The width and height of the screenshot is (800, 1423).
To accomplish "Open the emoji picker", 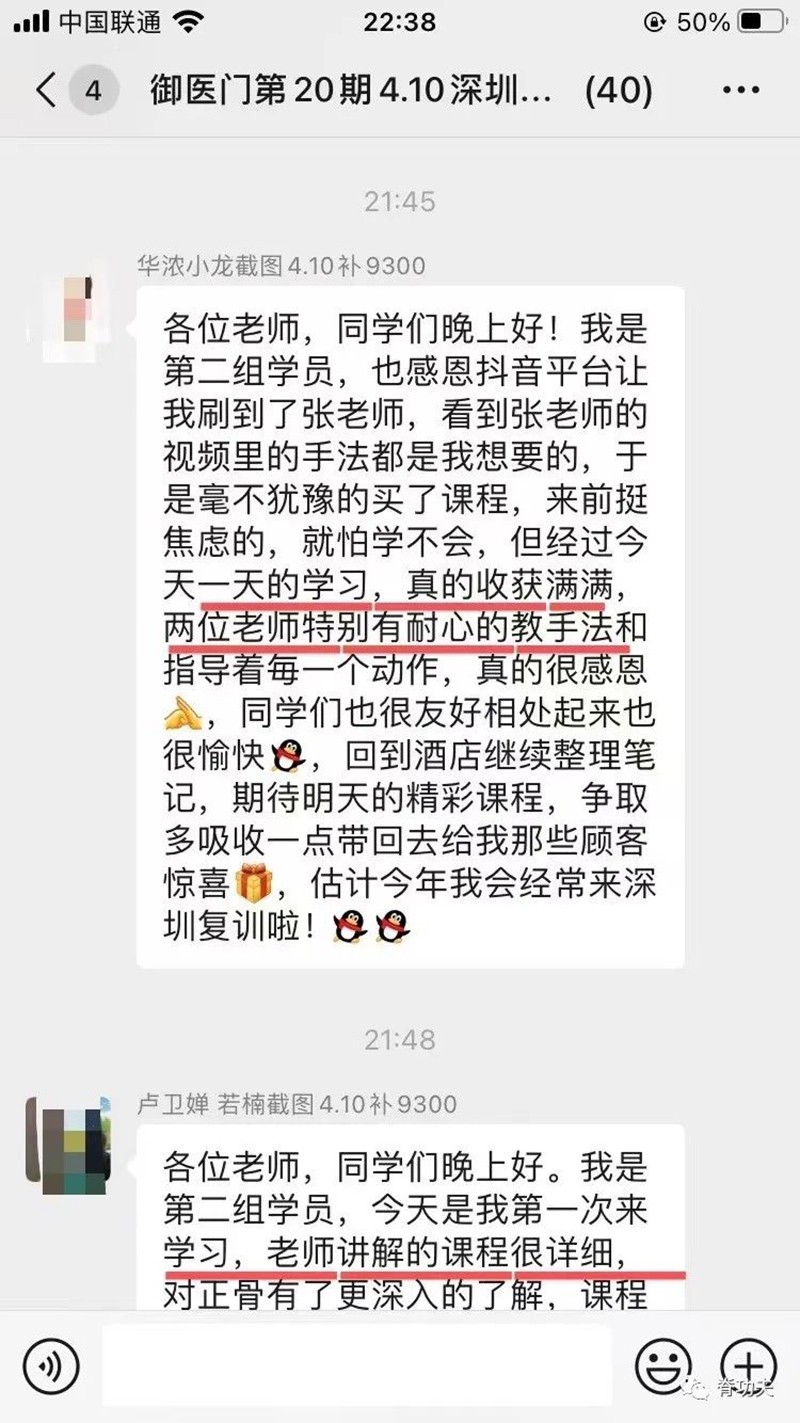I will pos(663,1365).
